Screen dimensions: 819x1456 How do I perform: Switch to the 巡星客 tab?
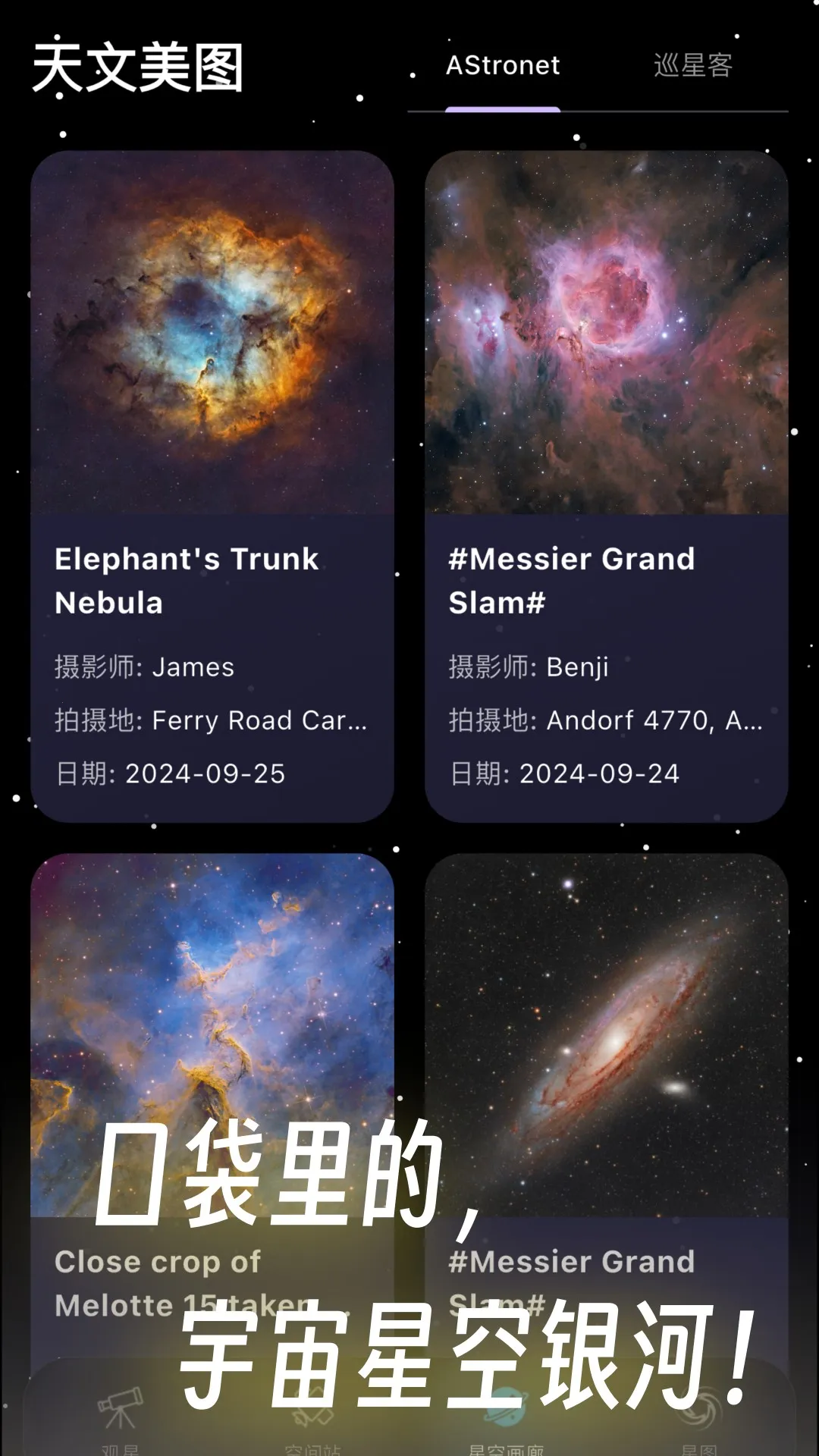(694, 67)
